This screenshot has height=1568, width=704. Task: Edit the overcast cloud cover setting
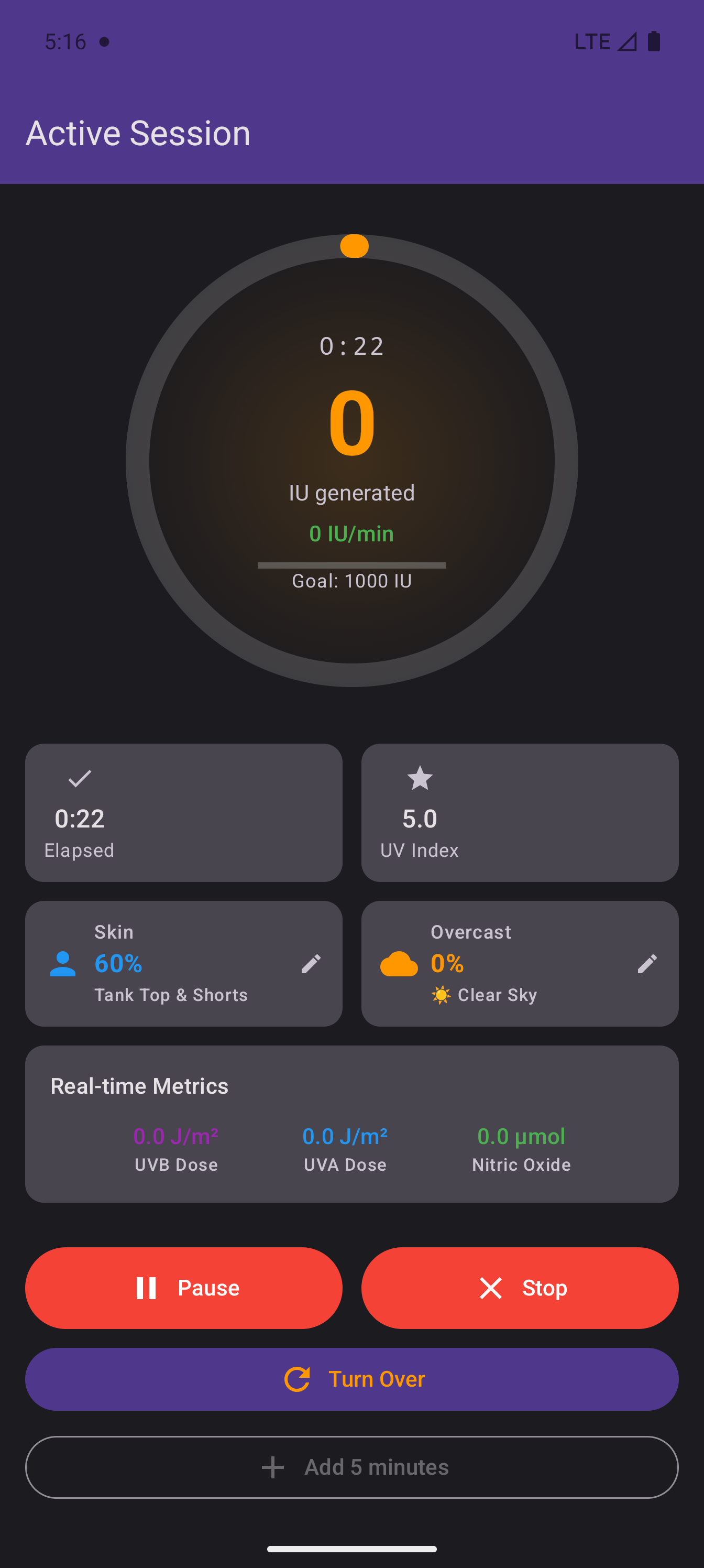point(647,964)
